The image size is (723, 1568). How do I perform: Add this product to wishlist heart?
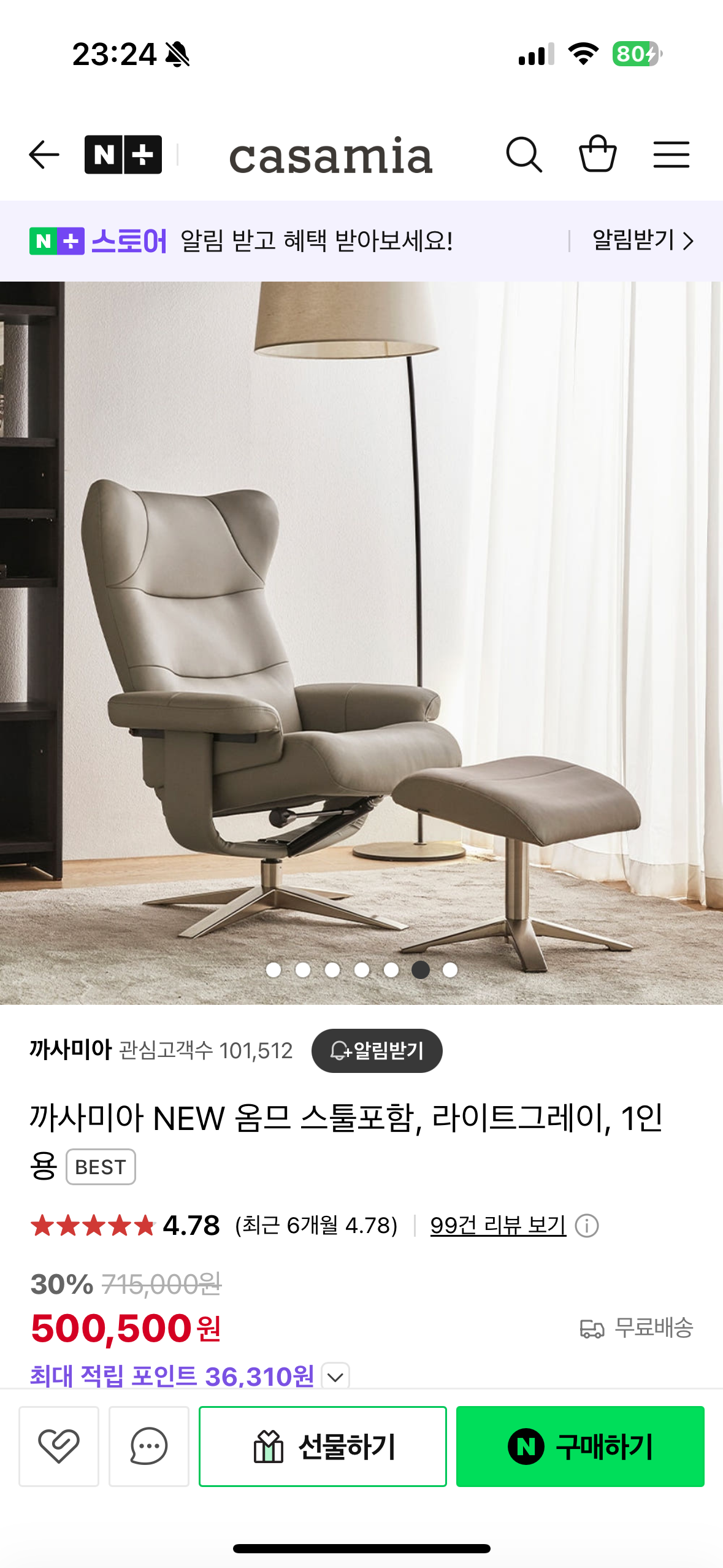[x=59, y=1446]
